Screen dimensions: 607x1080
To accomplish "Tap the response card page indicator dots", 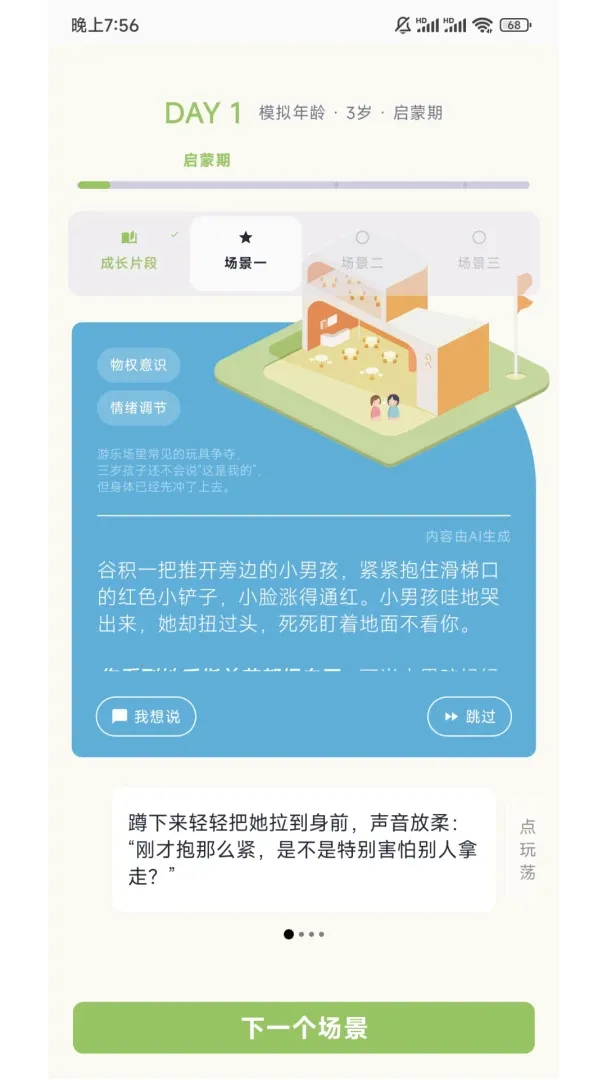I will (x=304, y=935).
